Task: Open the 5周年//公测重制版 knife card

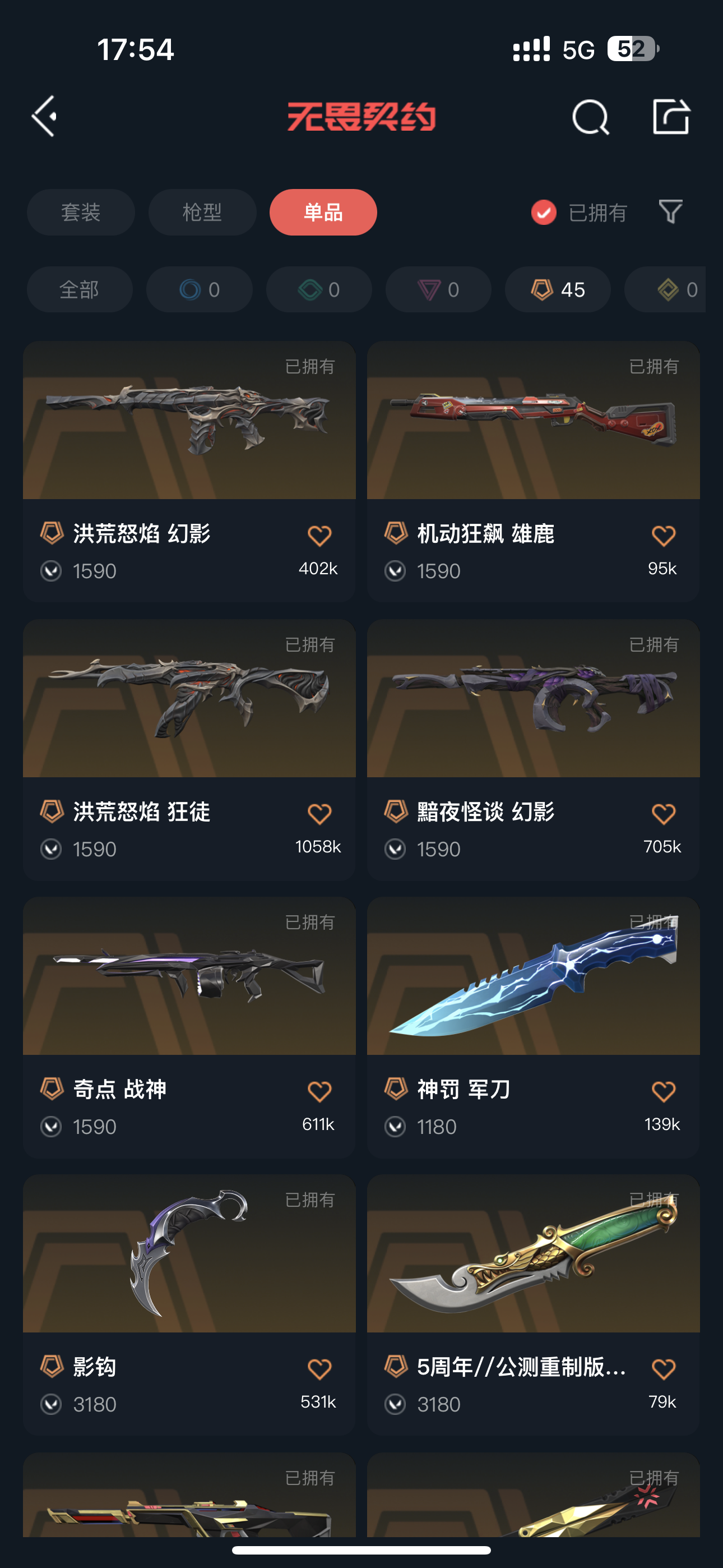Action: tap(533, 1255)
